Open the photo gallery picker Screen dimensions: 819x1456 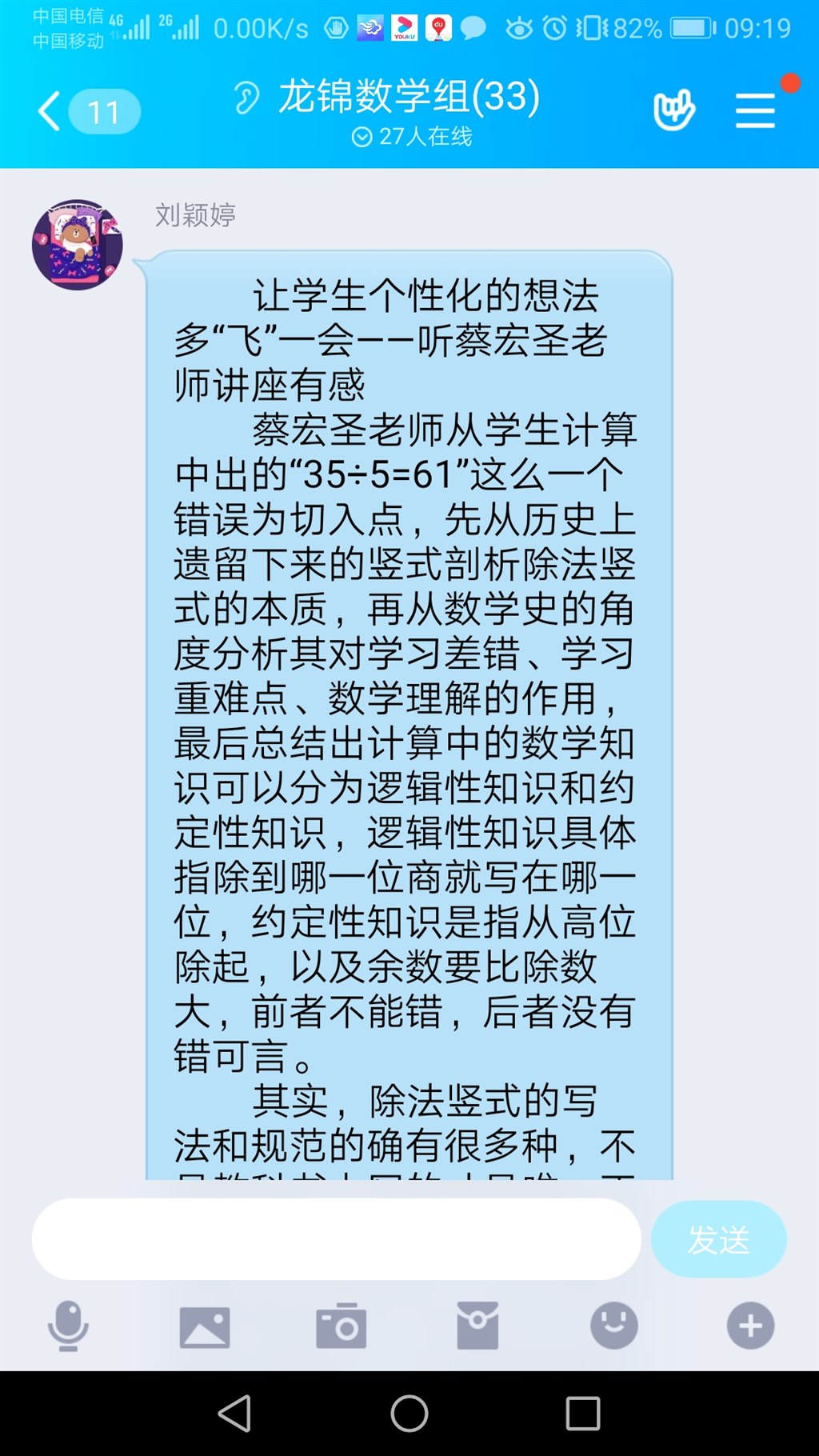pos(205,1326)
